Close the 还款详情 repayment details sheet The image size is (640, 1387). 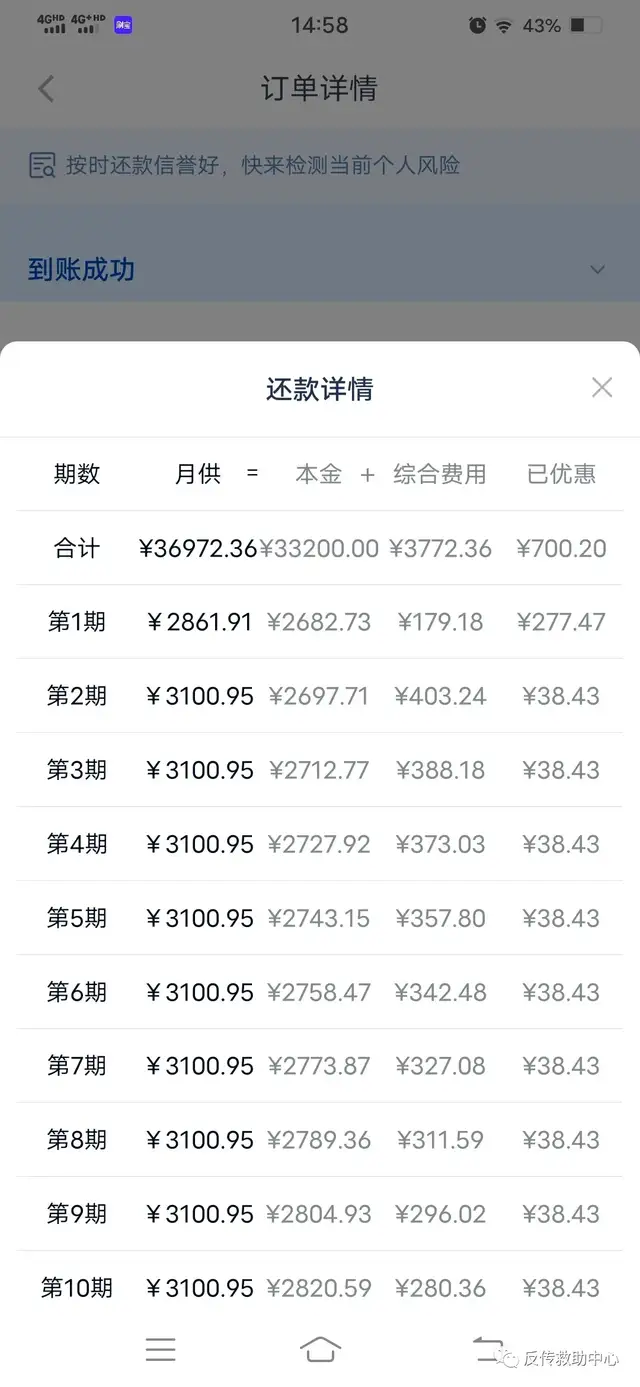pos(601,388)
